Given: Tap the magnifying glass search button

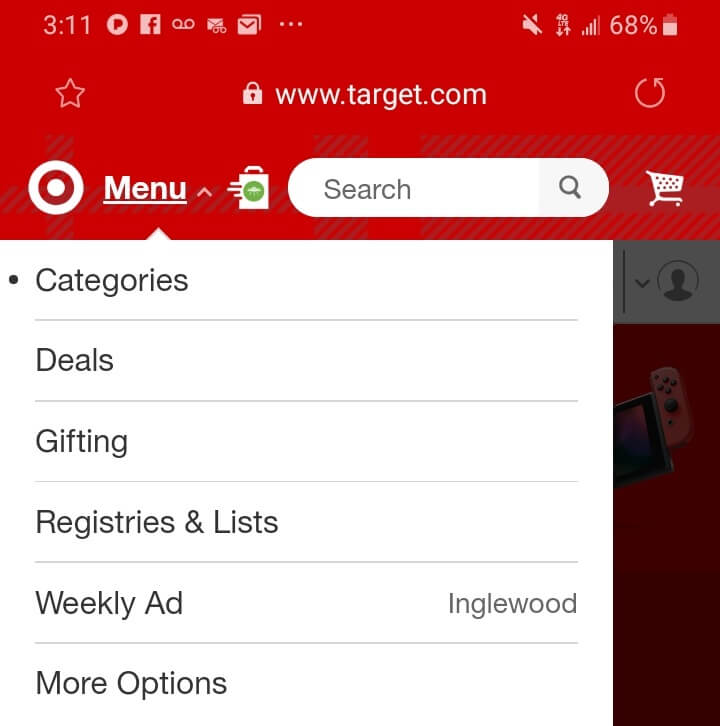Looking at the screenshot, I should coord(571,187).
